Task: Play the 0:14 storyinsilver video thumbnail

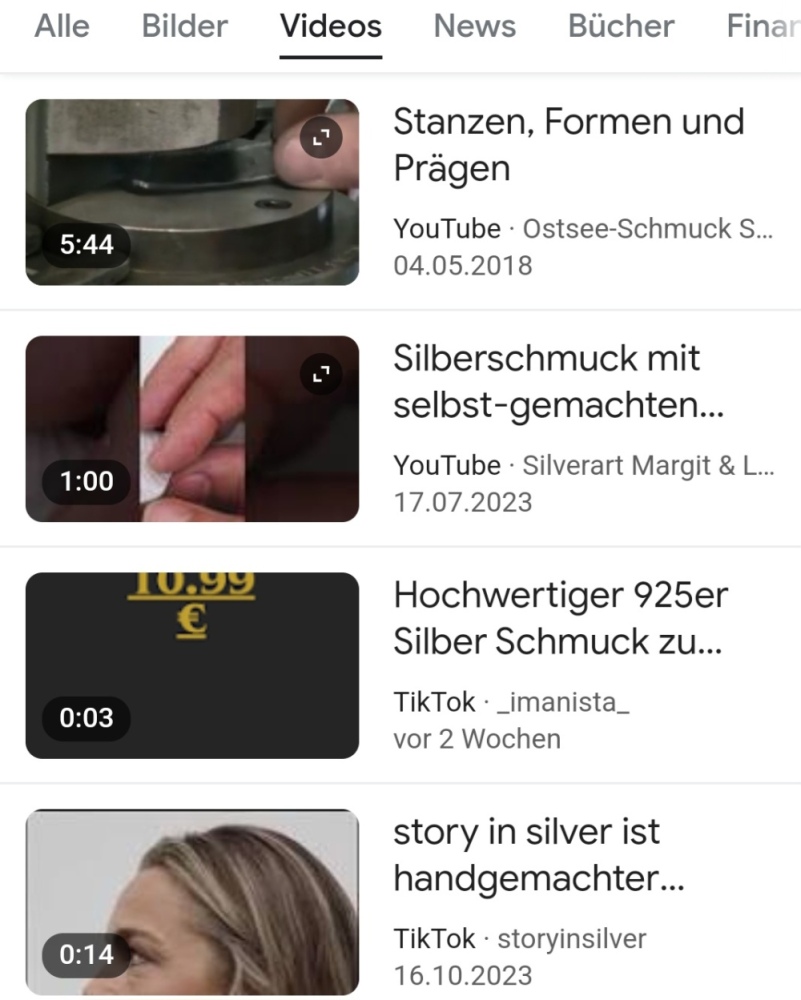Action: 192,902
